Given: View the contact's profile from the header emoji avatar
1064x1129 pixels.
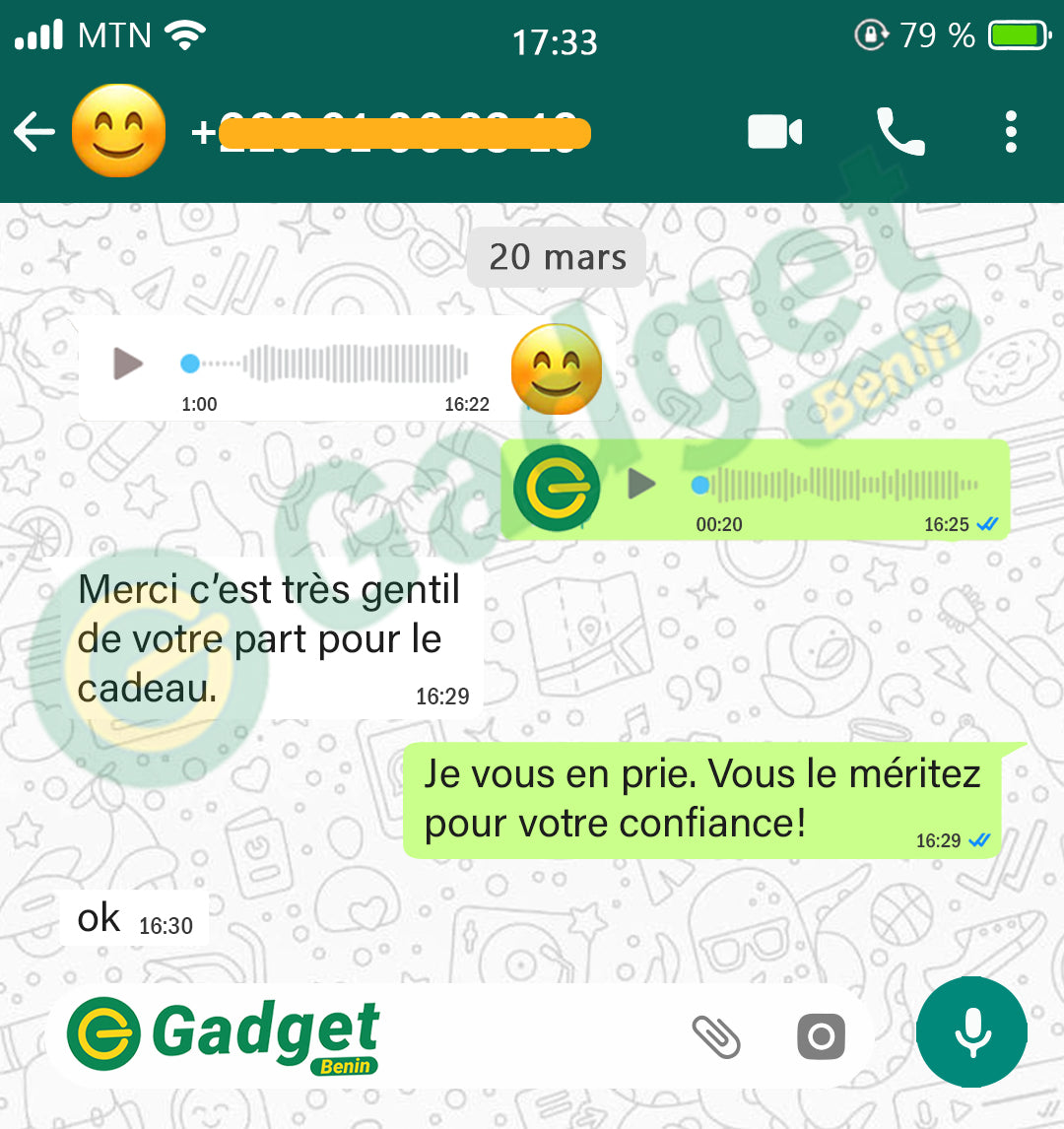Looking at the screenshot, I should (x=119, y=132).
